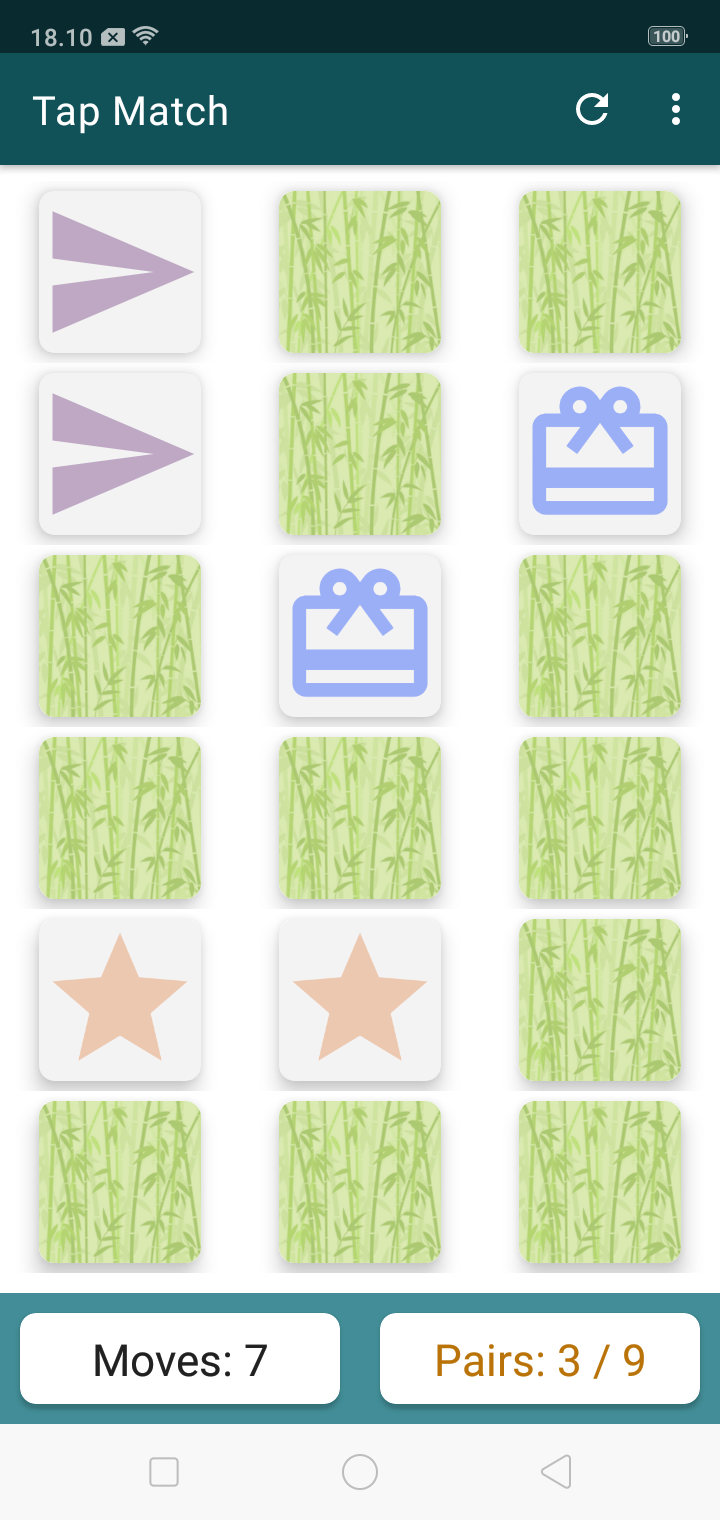
Task: Turn over the center card in row four
Action: point(360,817)
